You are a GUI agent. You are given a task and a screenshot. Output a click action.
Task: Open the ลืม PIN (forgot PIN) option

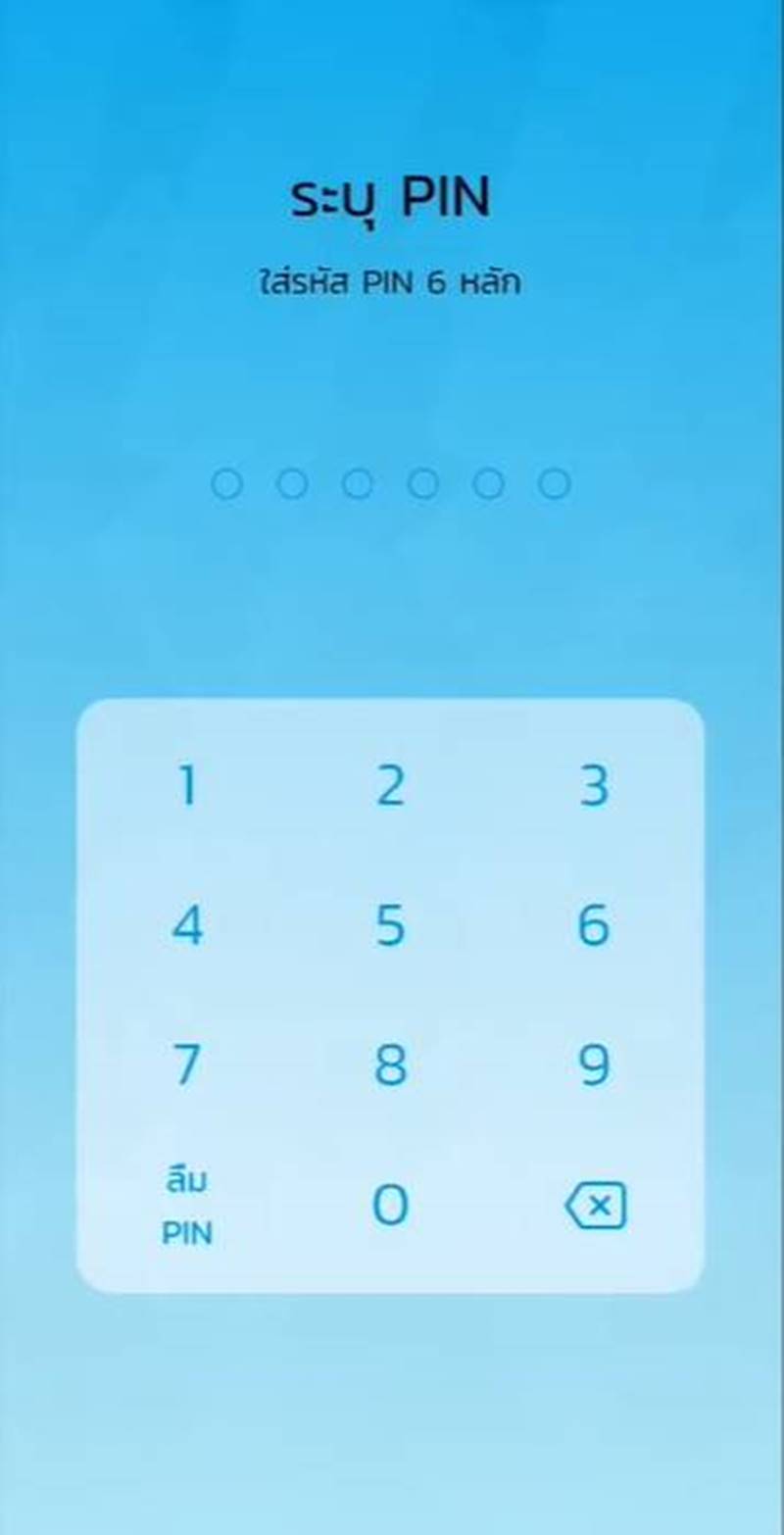186,1207
